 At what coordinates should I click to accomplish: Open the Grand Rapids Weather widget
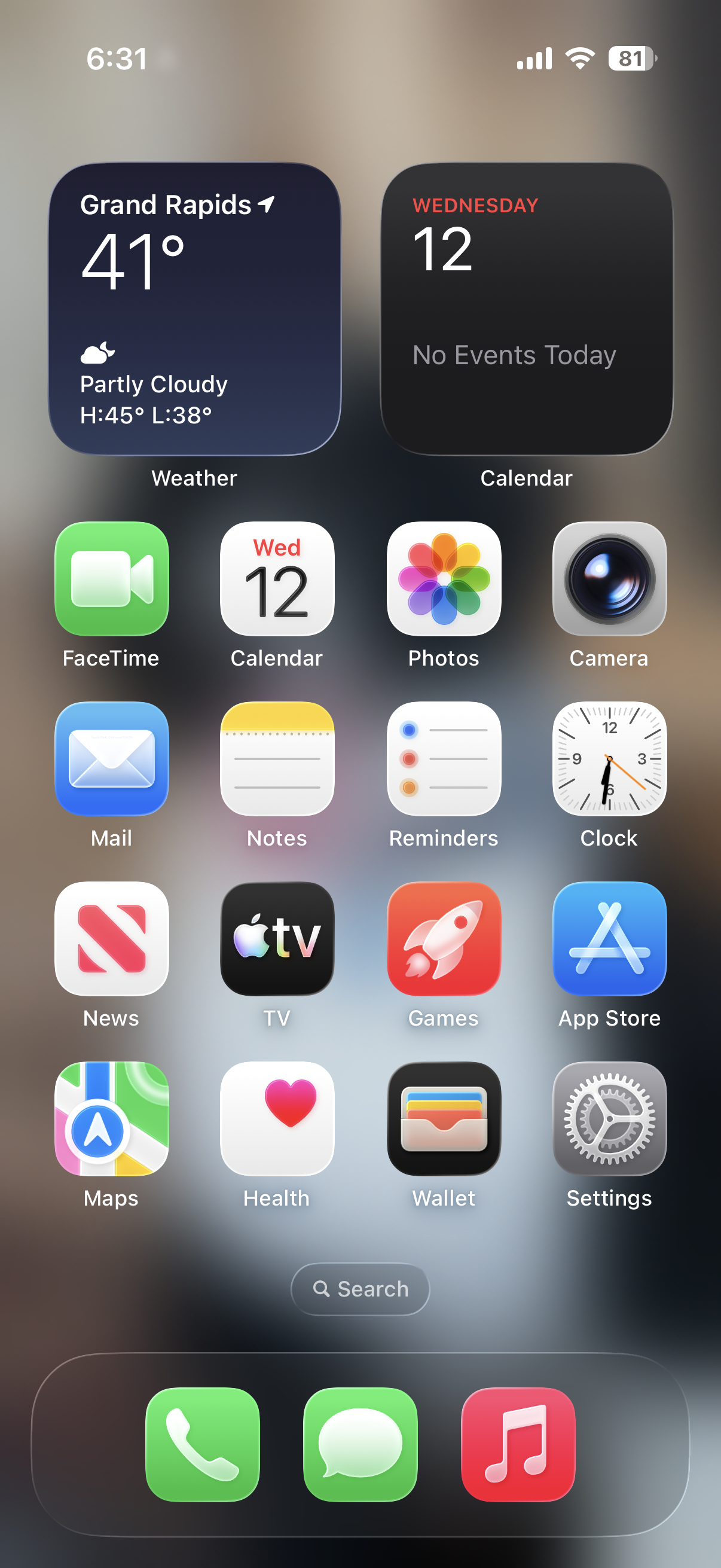click(194, 309)
